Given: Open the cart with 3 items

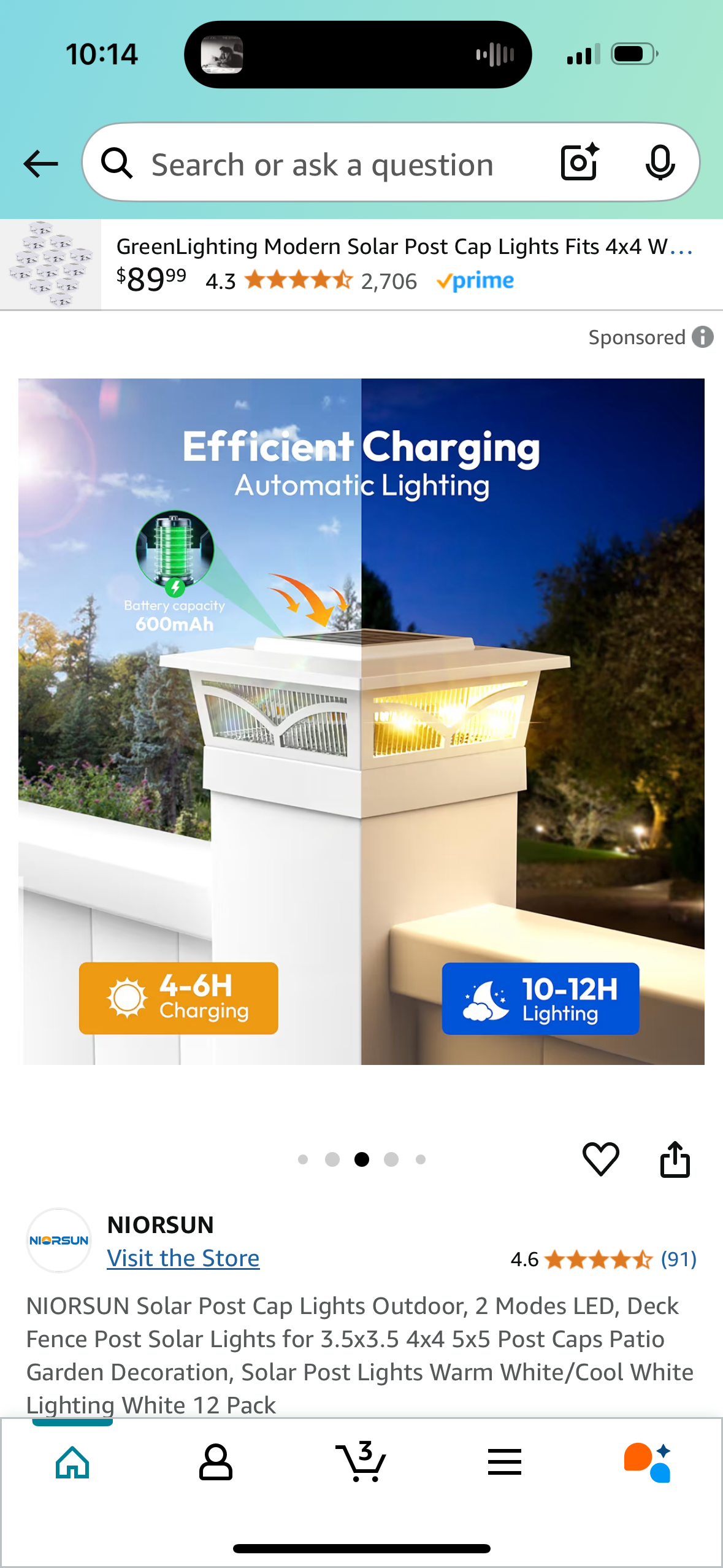Looking at the screenshot, I should point(361,1462).
